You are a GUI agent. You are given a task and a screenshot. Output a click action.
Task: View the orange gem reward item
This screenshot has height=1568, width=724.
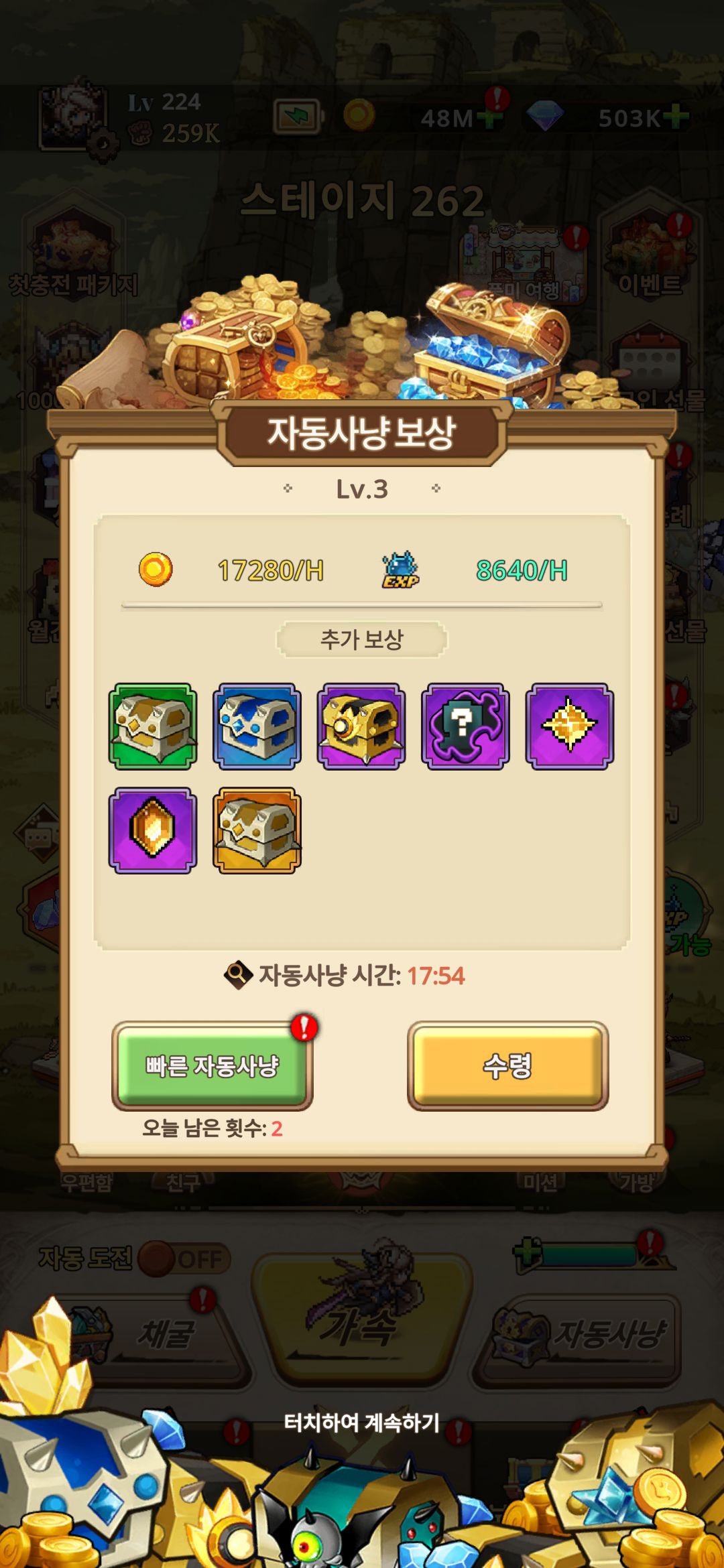[153, 830]
